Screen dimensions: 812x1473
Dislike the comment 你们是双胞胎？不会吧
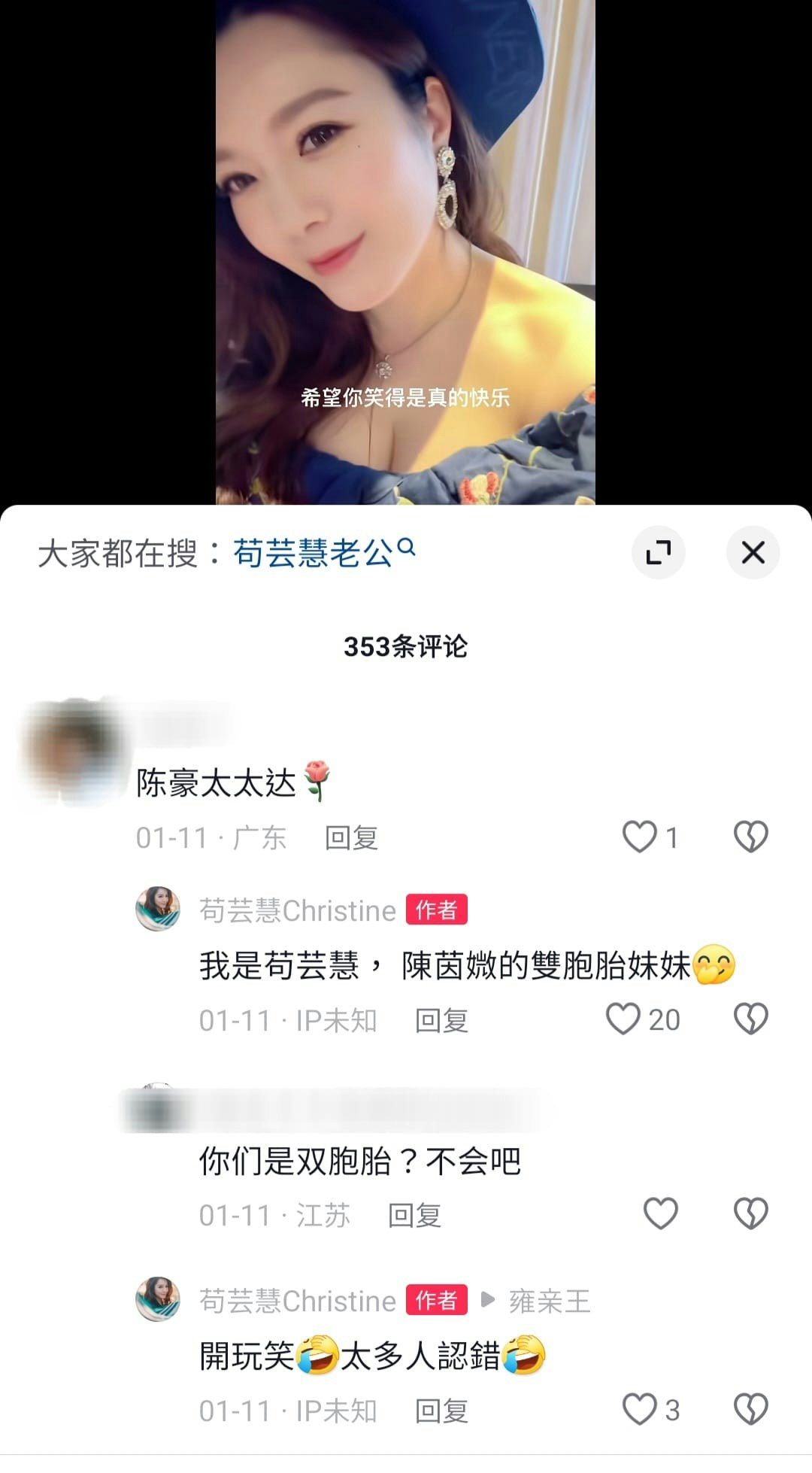click(750, 1213)
